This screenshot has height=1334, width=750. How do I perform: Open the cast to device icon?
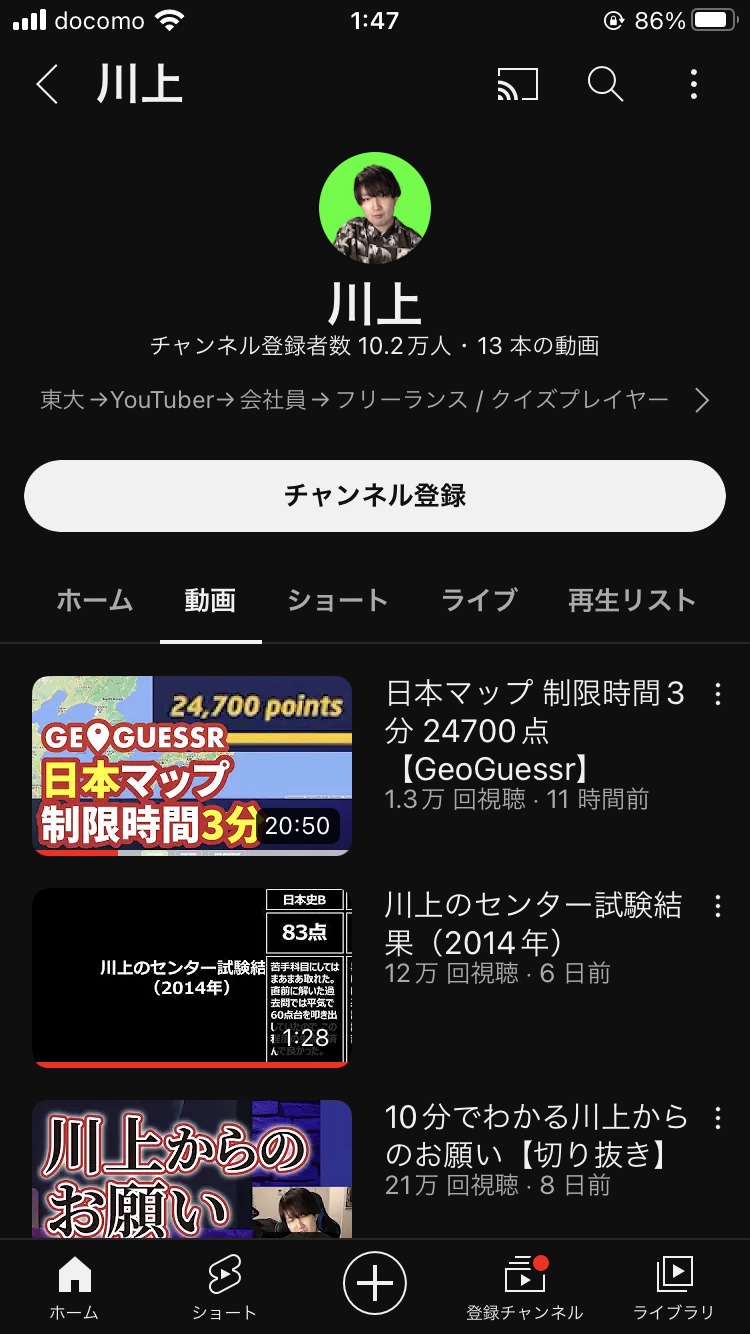point(517,85)
